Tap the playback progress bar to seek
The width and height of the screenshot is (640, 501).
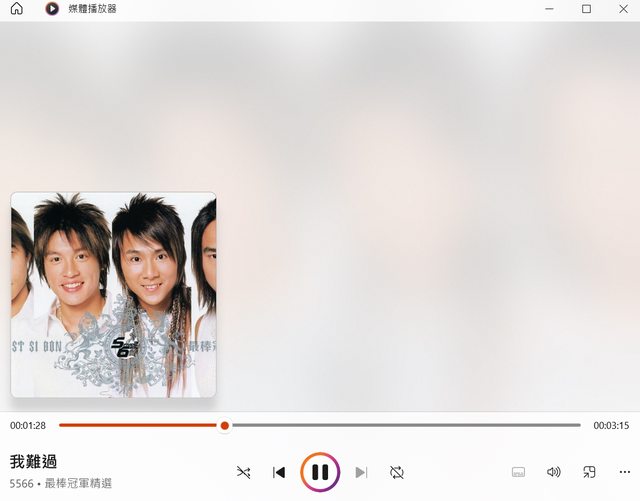click(400, 425)
